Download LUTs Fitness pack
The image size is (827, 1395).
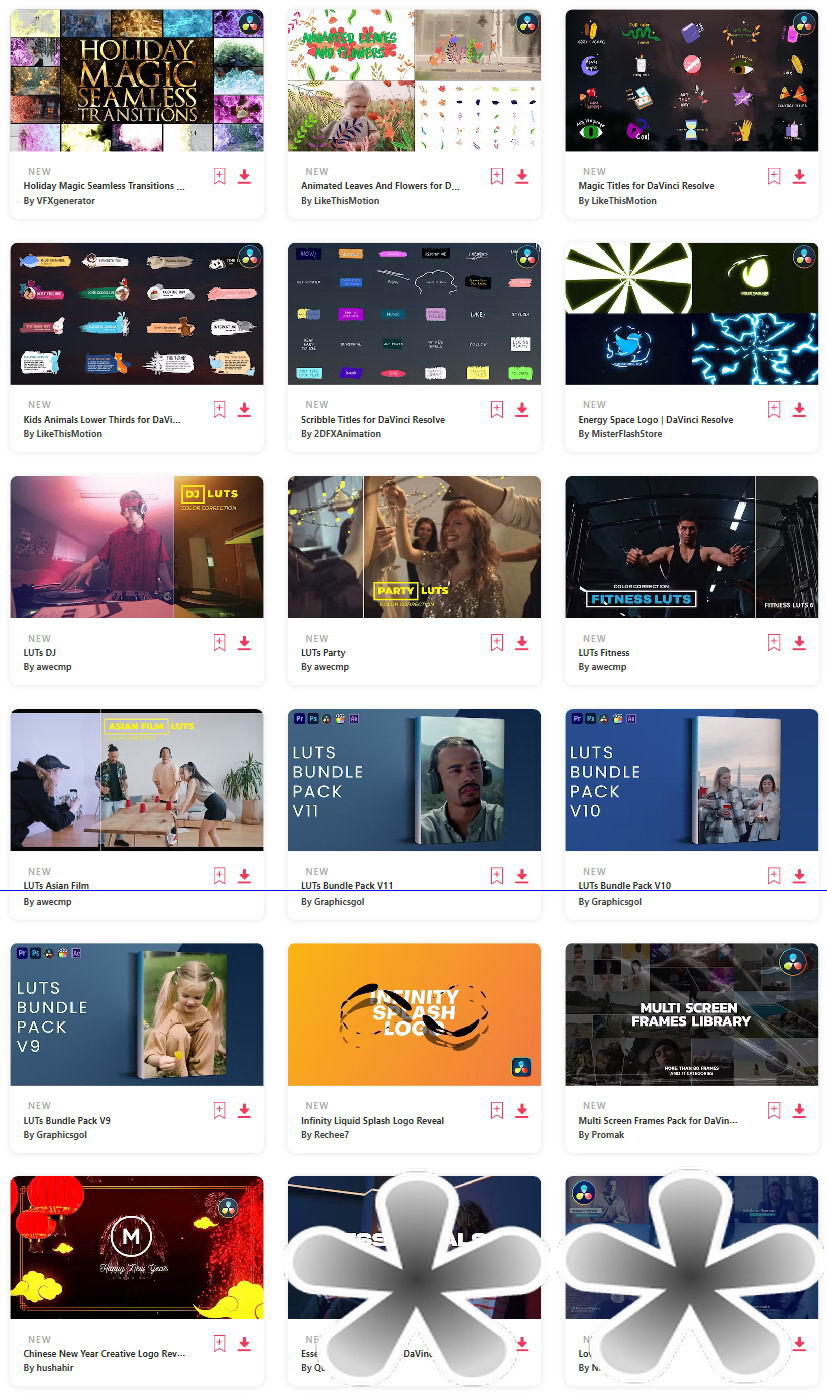[799, 643]
